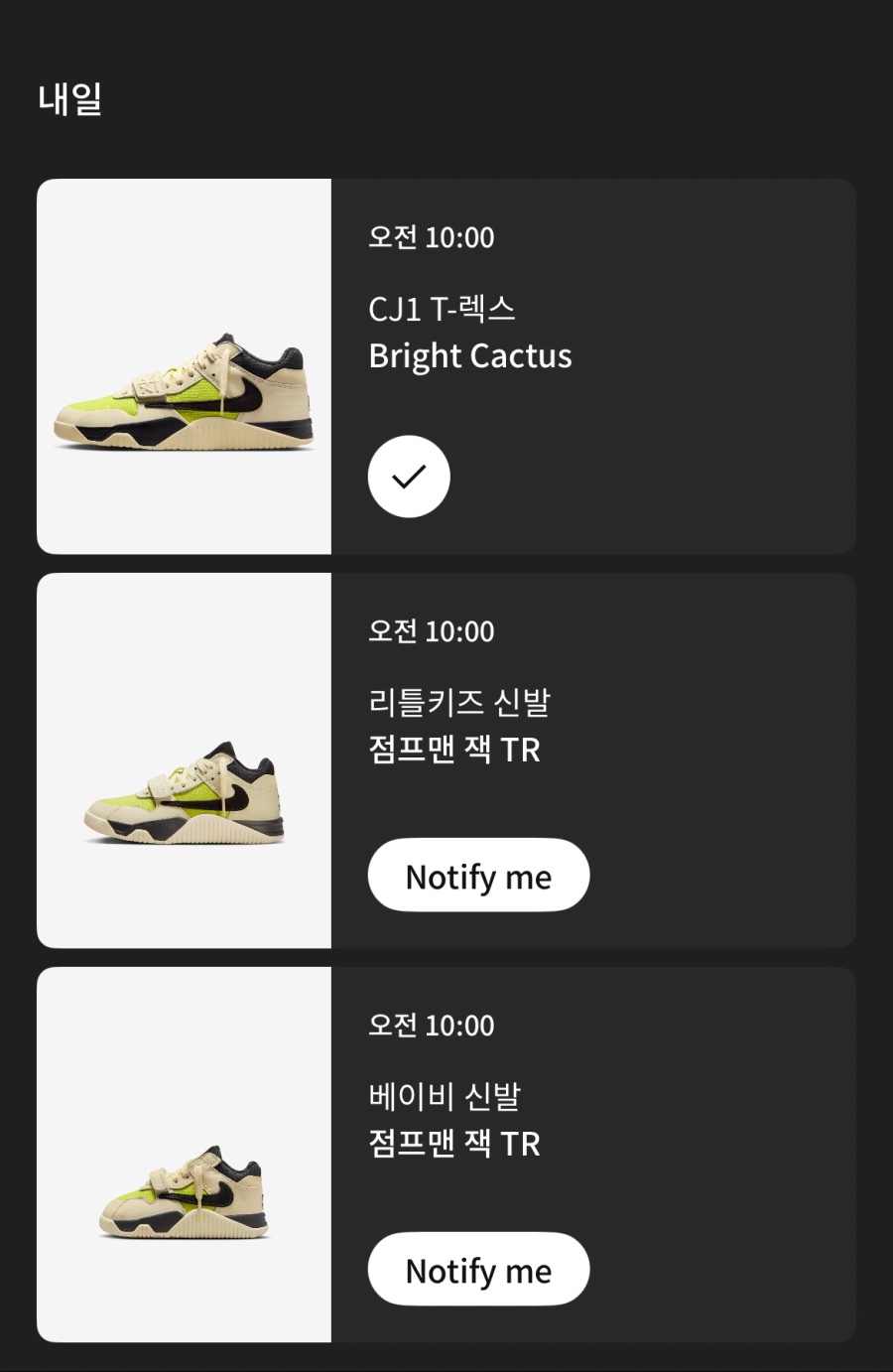Screen dimensions: 893x1372
Task: Tap Notify me for 리틀키즈 신발
Action: 478,876
